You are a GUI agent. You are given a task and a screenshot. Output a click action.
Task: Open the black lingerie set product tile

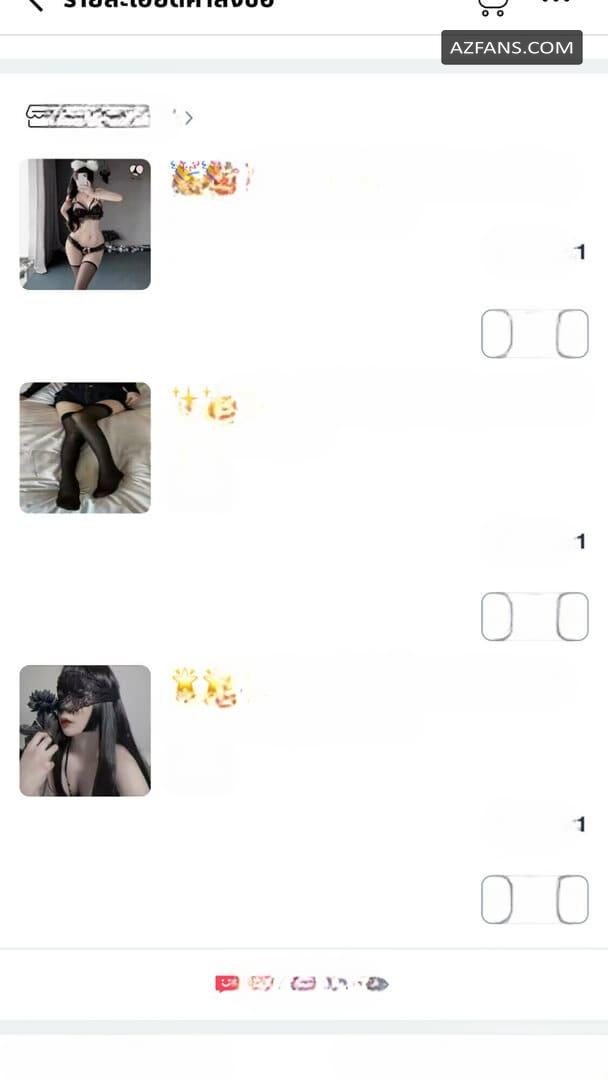85,224
